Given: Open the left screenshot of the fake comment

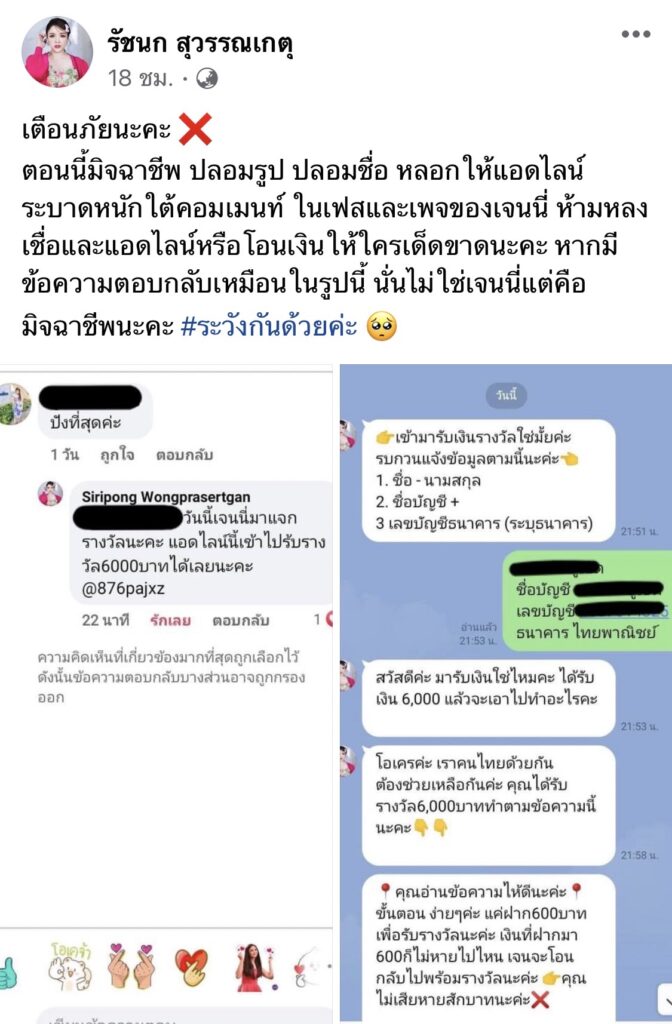Looking at the screenshot, I should pyautogui.click(x=166, y=690).
